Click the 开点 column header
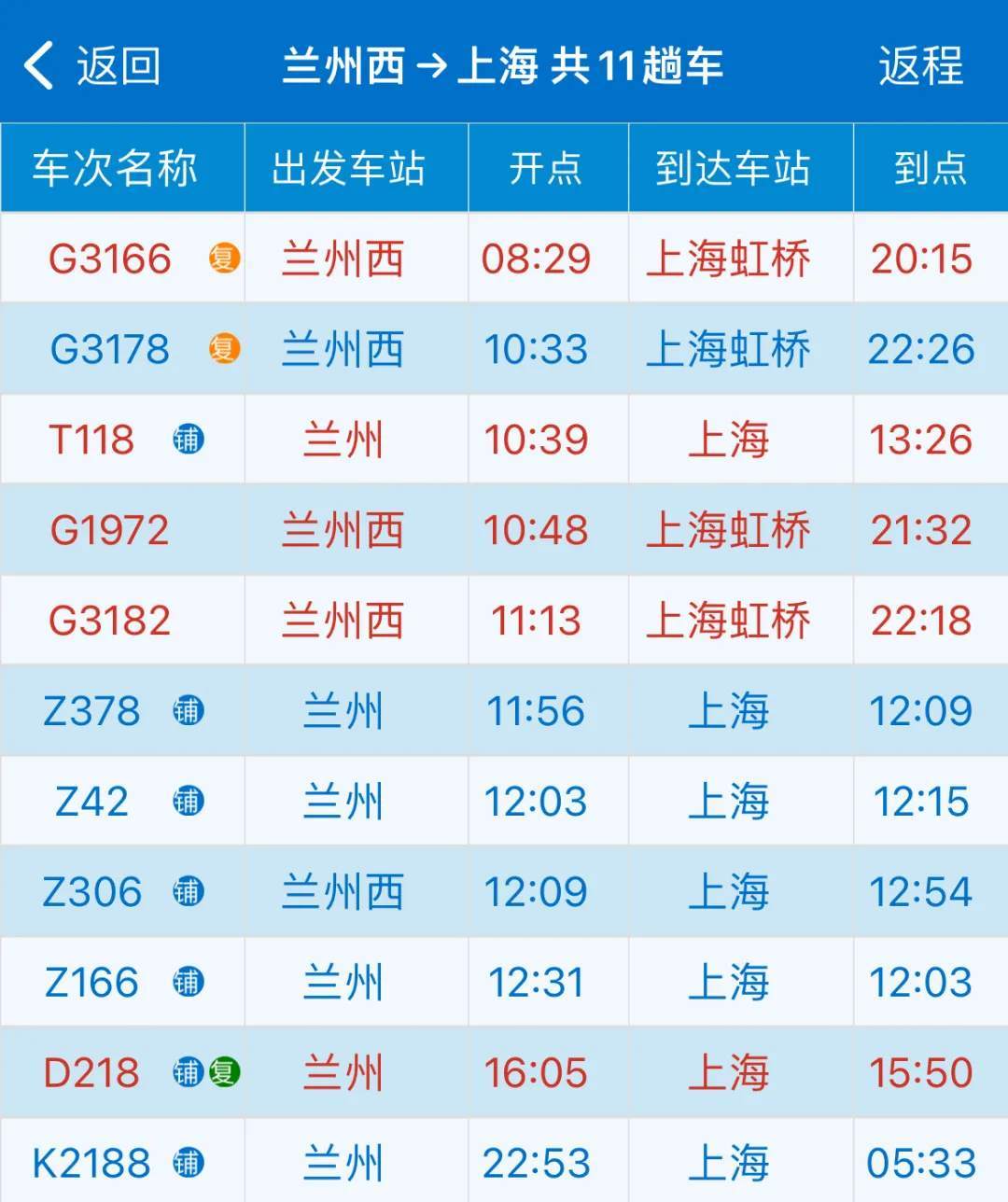The width and height of the screenshot is (1008, 1202). (x=546, y=168)
